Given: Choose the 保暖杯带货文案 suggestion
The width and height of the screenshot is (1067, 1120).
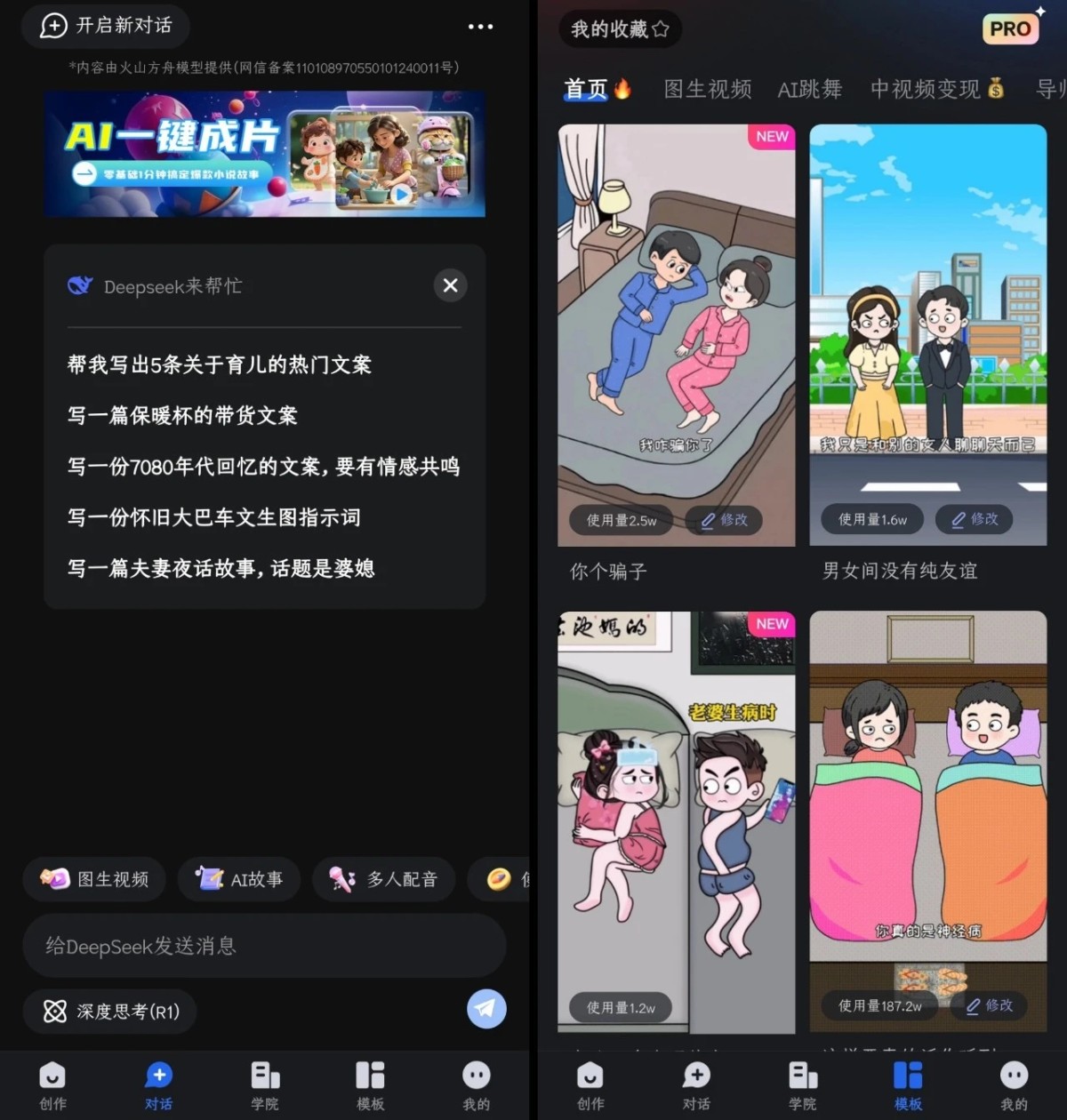Looking at the screenshot, I should (182, 415).
